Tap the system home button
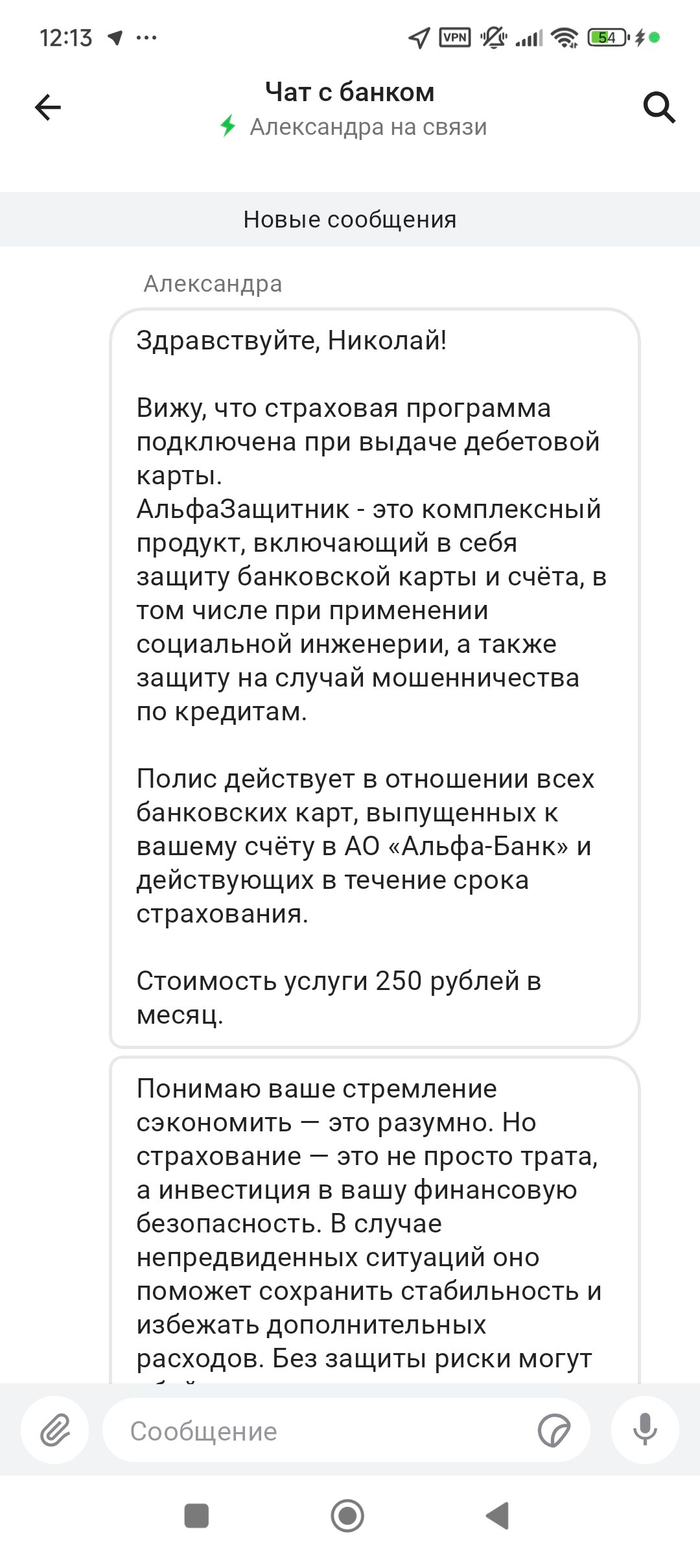The height and width of the screenshot is (1556, 700). pyautogui.click(x=347, y=1516)
